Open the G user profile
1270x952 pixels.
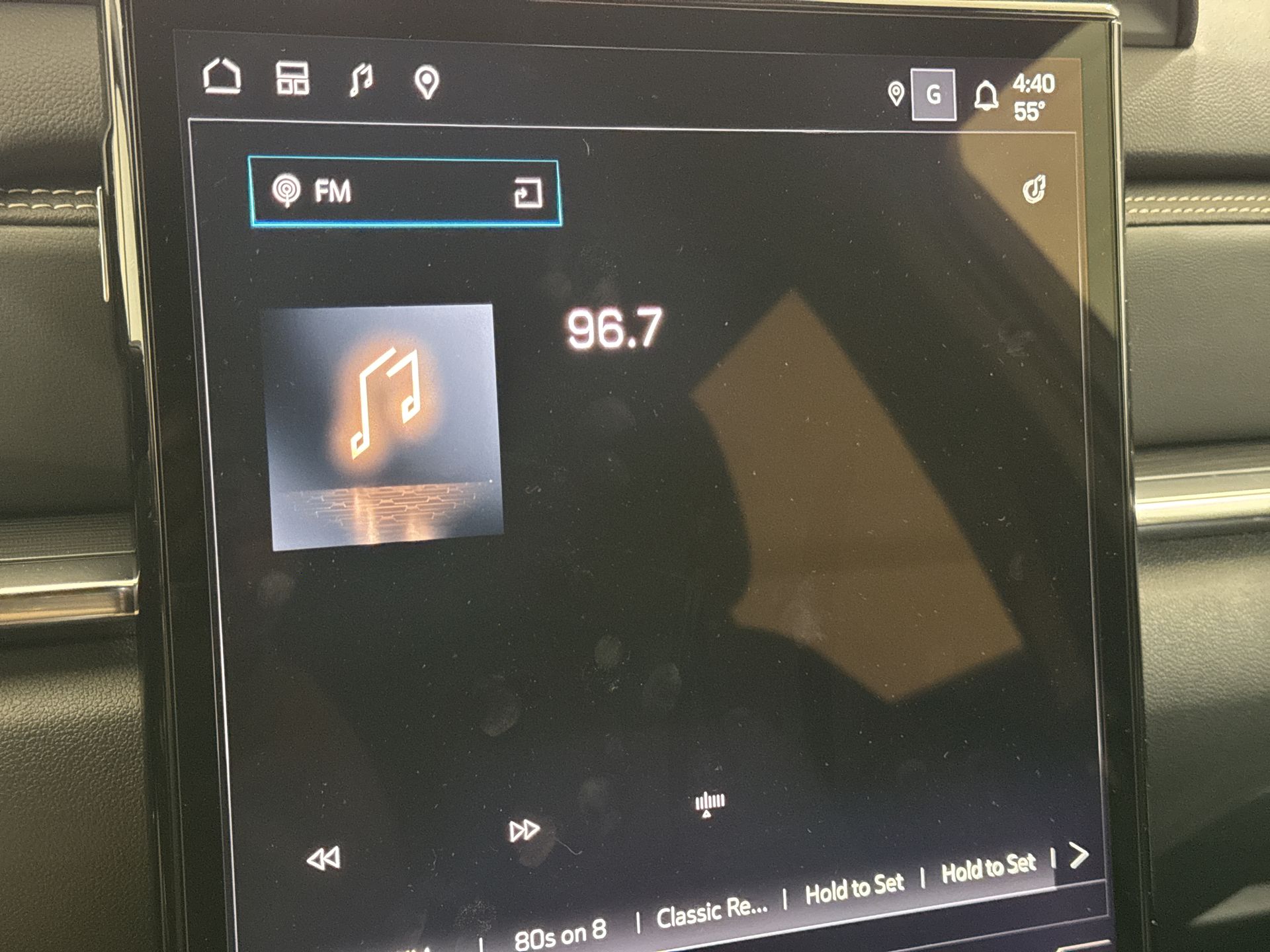[x=933, y=95]
